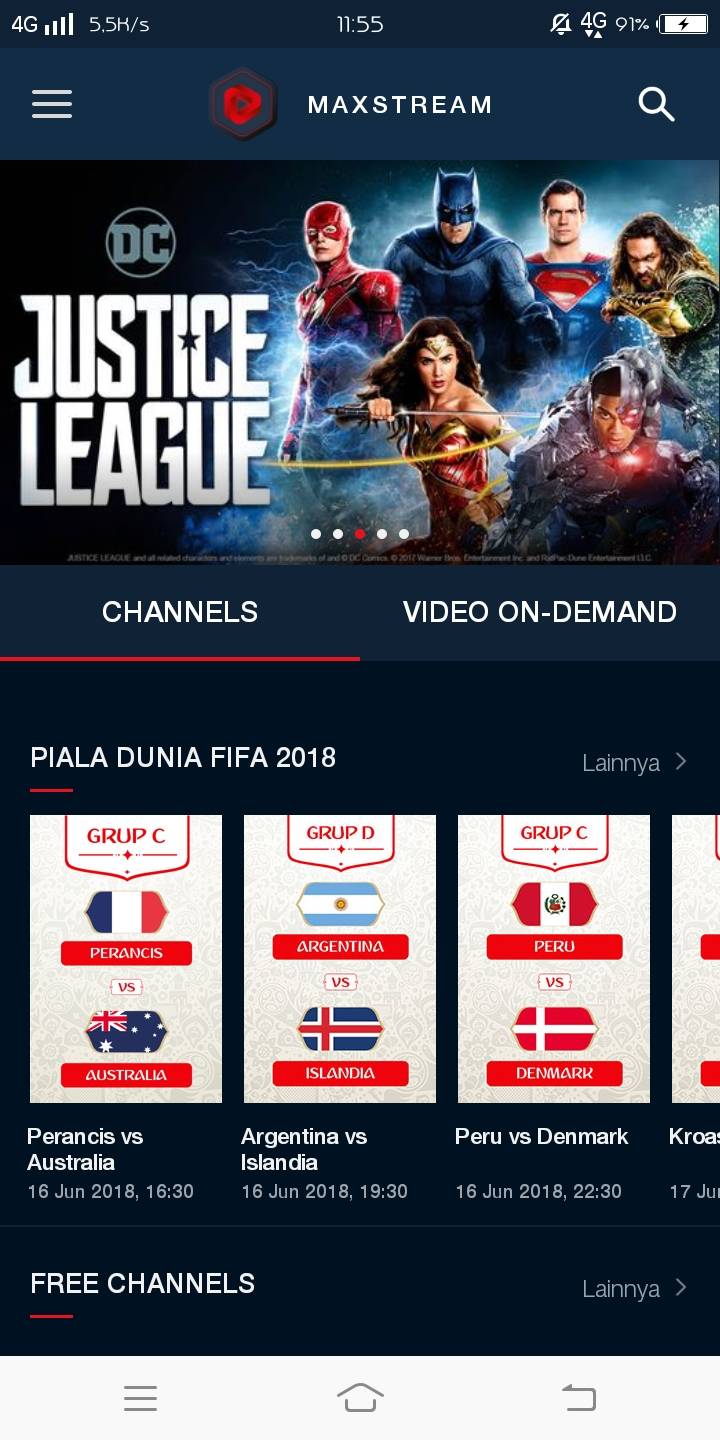This screenshot has height=1440, width=720.
Task: Tap the Justice League banner
Action: pos(360,360)
